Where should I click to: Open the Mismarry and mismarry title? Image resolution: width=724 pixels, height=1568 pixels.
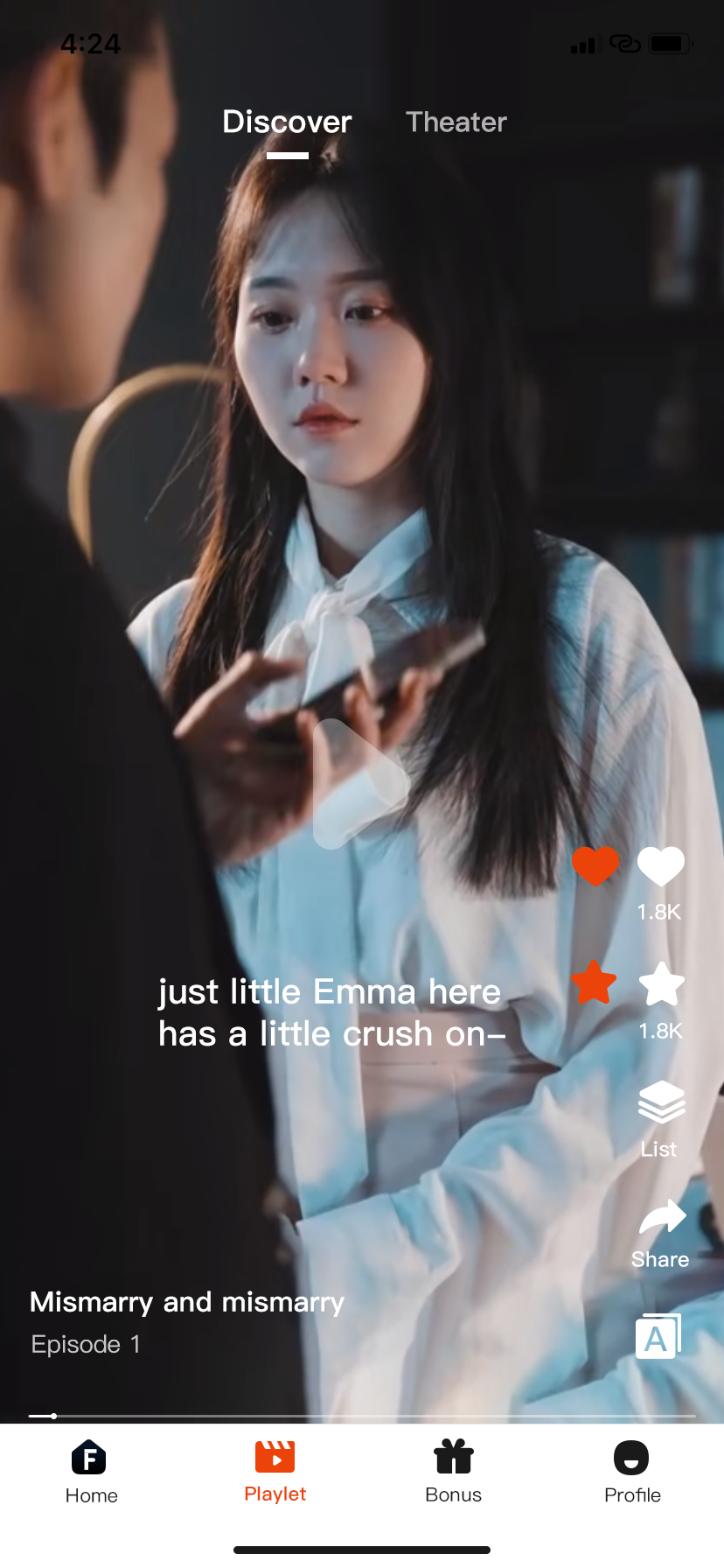tap(187, 1302)
